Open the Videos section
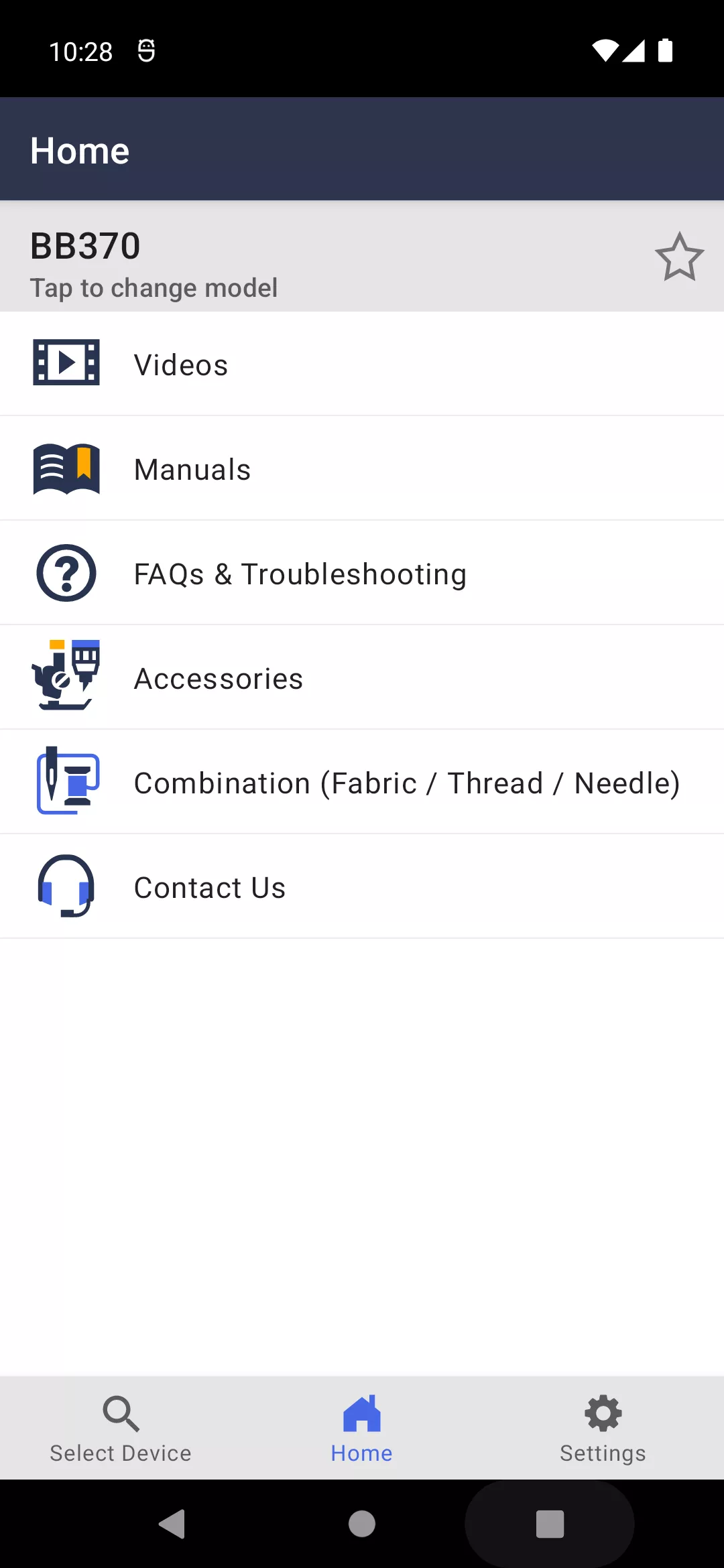The height and width of the screenshot is (1568, 724). pos(362,364)
